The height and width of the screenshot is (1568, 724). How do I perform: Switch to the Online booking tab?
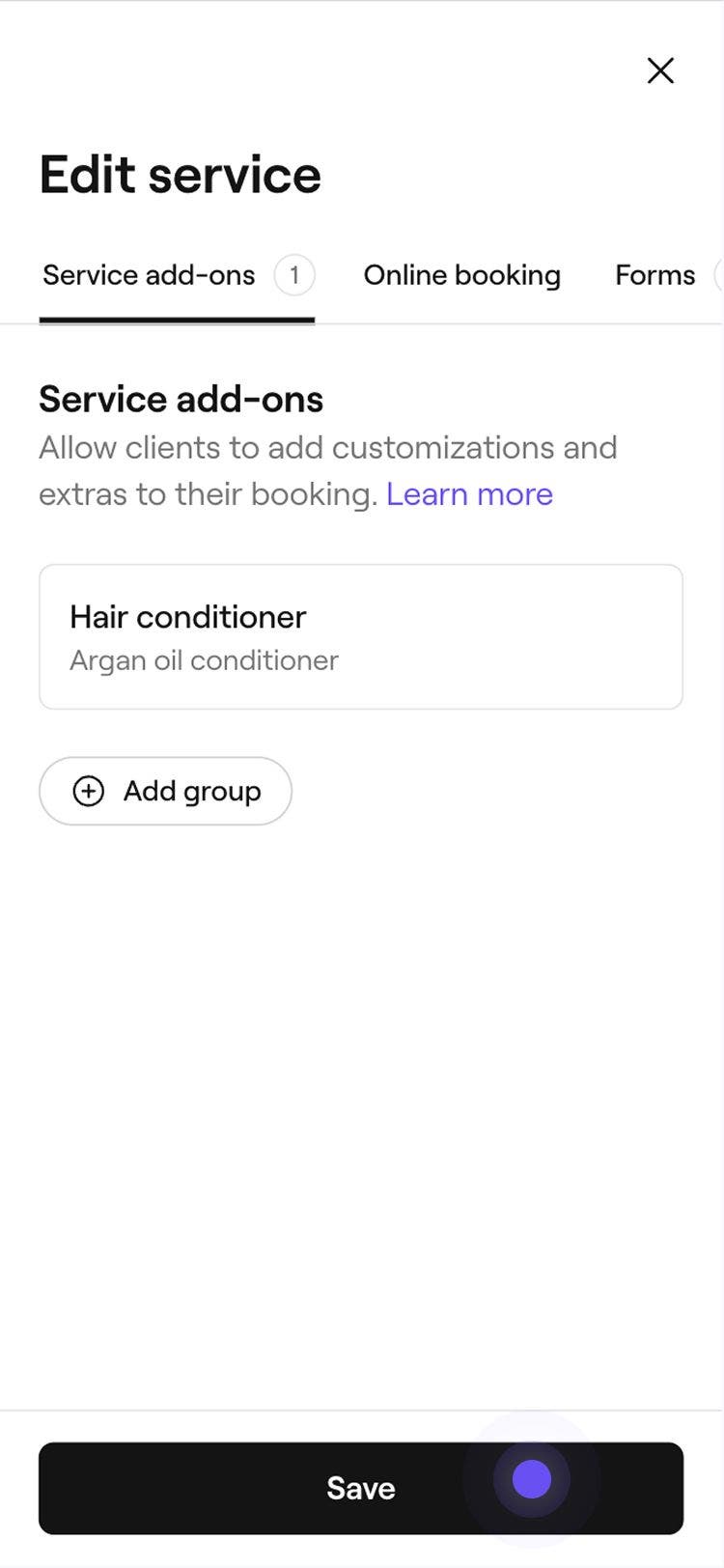click(461, 275)
